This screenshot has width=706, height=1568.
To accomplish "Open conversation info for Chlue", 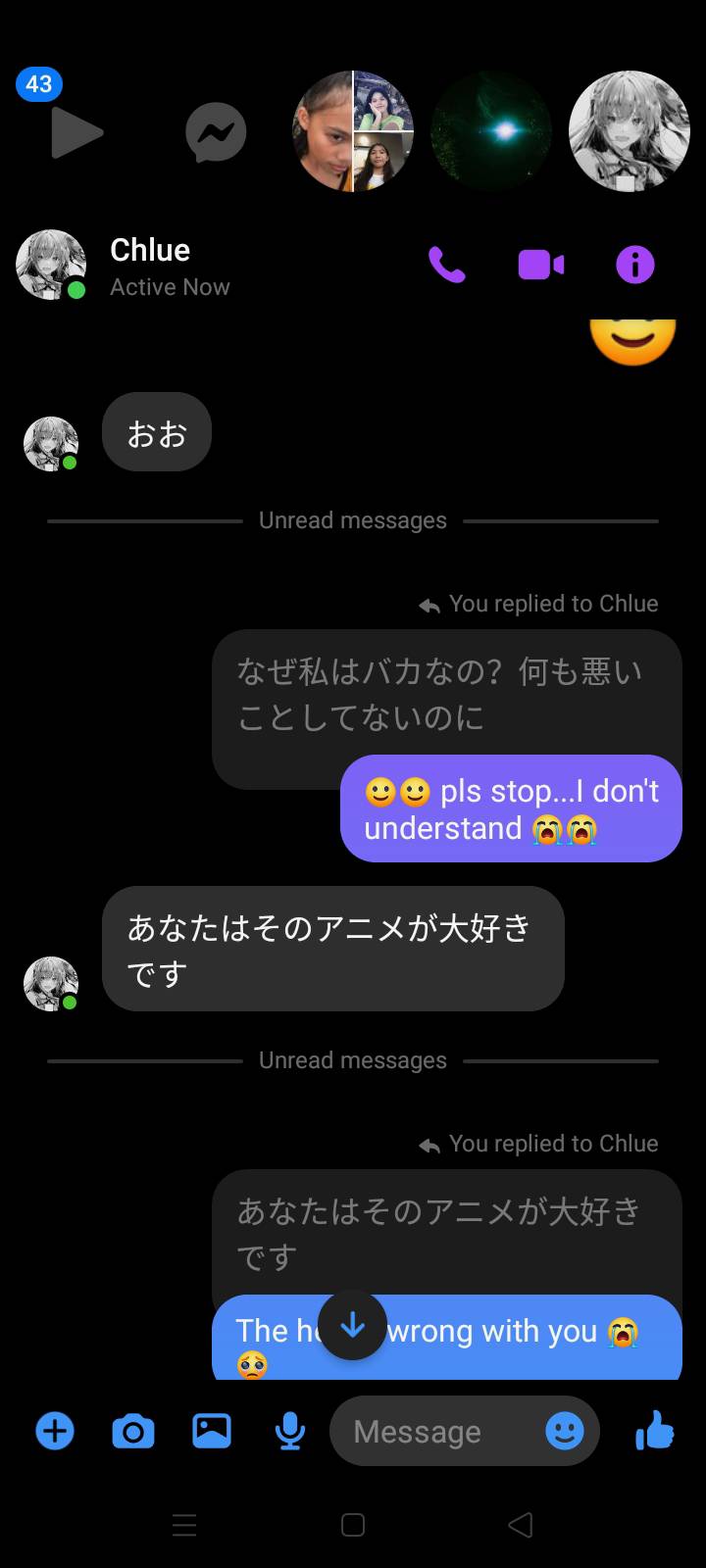I will pyautogui.click(x=634, y=265).
